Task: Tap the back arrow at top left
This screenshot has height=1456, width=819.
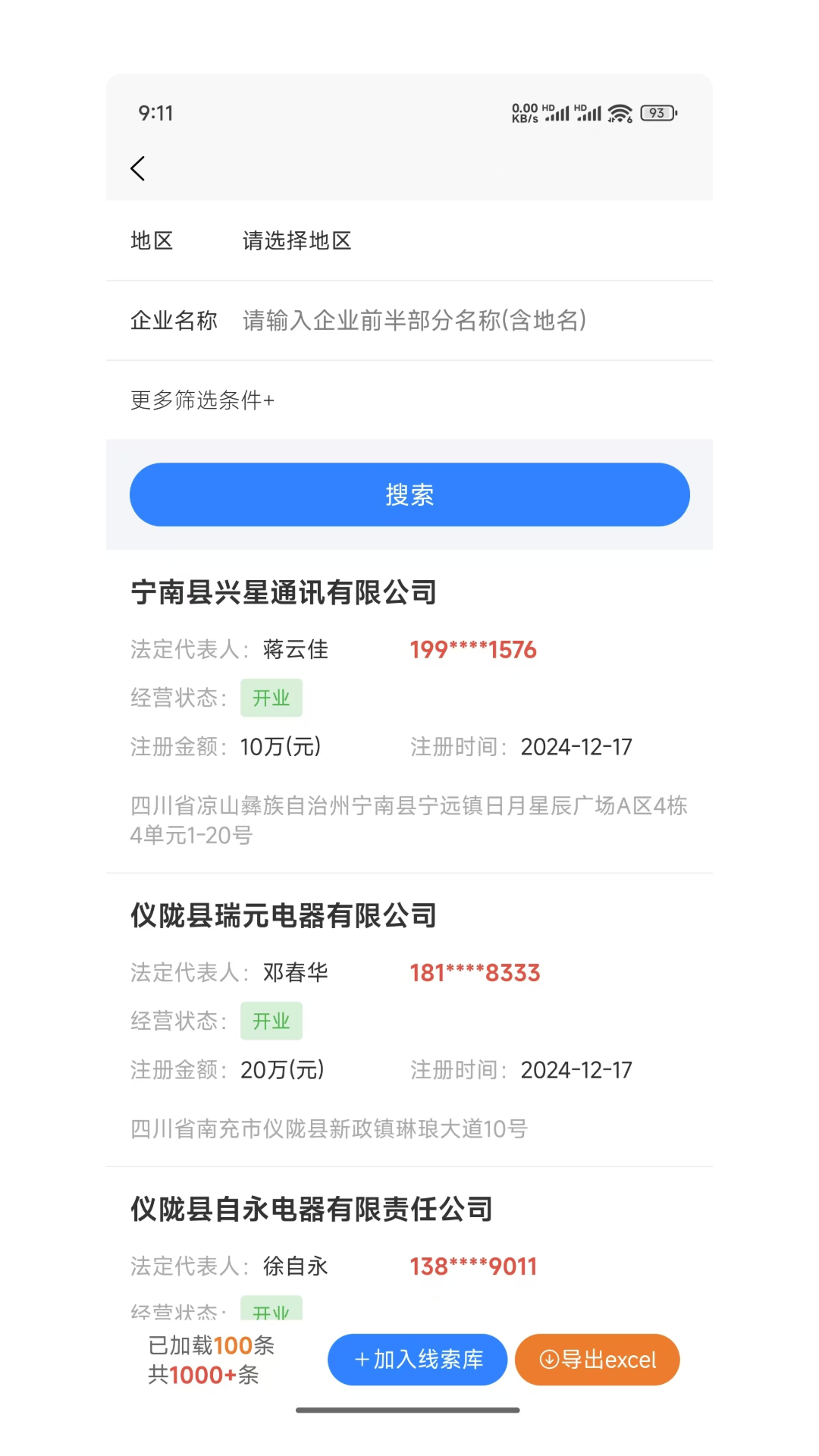Action: click(x=139, y=168)
